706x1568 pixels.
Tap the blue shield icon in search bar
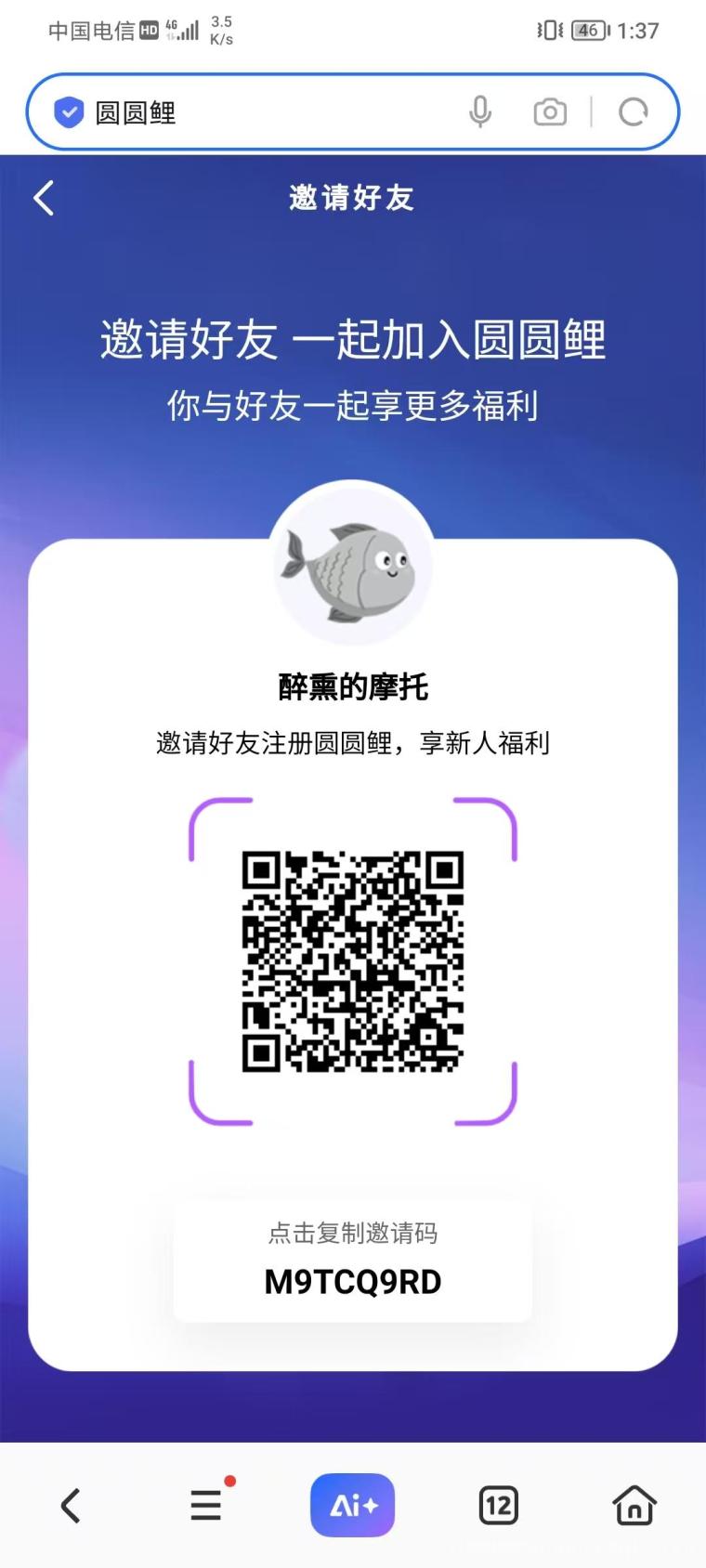tap(67, 111)
